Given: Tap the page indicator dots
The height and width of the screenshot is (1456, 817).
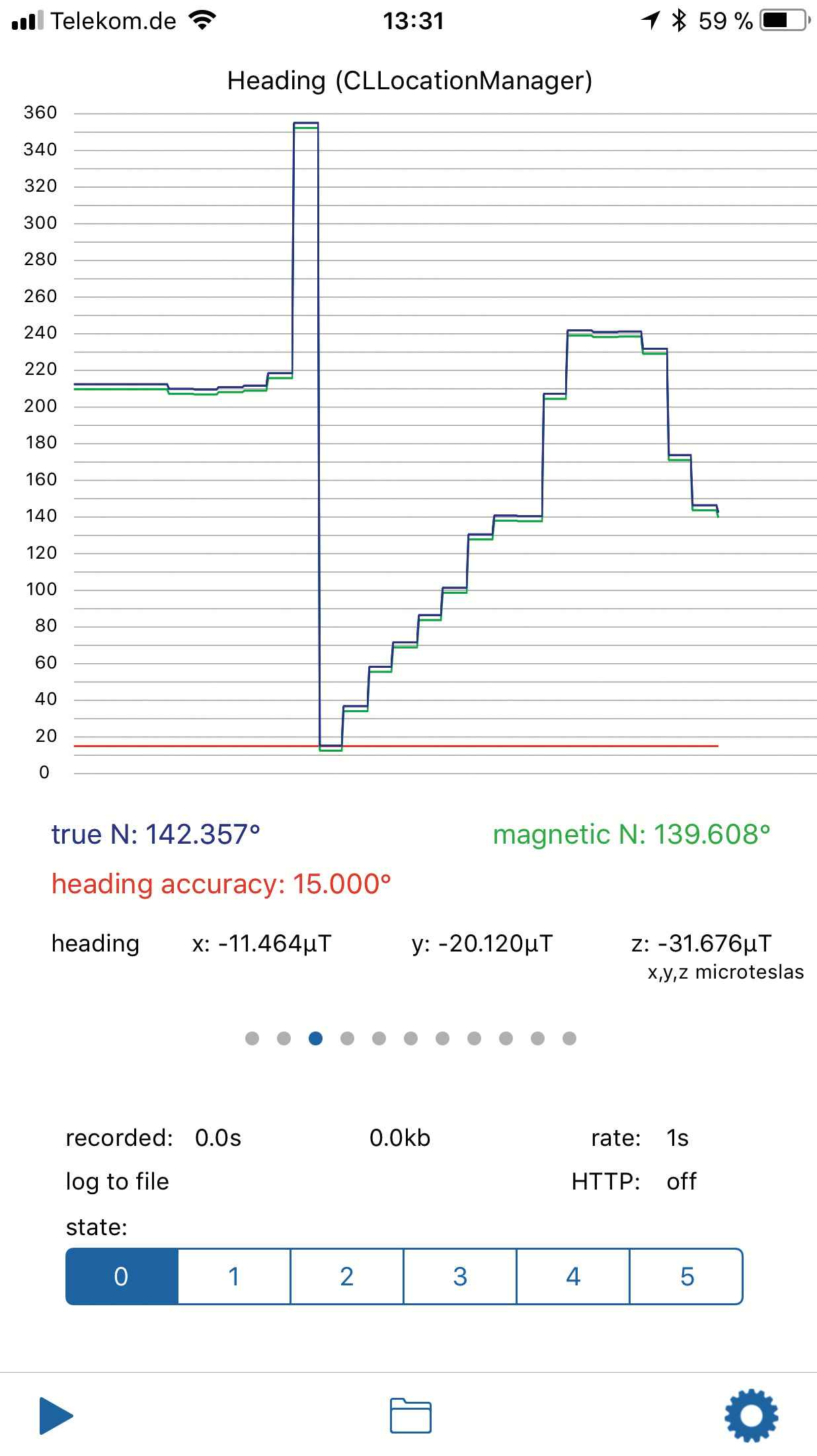Looking at the screenshot, I should pyautogui.click(x=410, y=1038).
